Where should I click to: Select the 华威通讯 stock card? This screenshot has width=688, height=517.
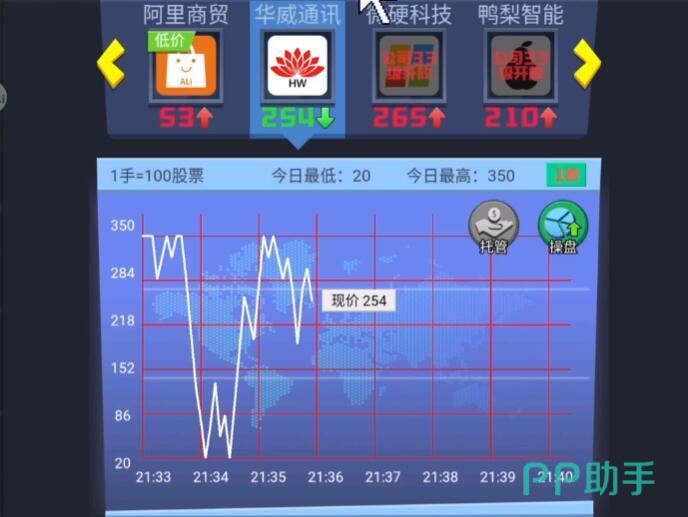coord(298,65)
